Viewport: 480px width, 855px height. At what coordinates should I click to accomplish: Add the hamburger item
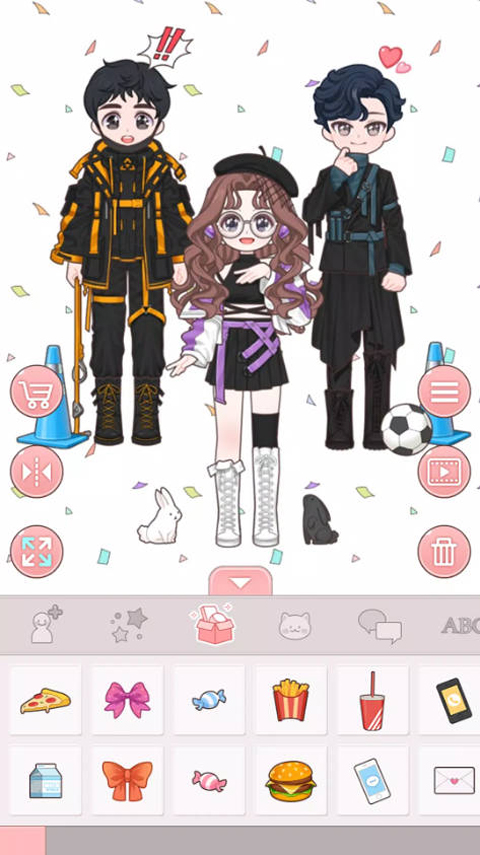[x=291, y=780]
